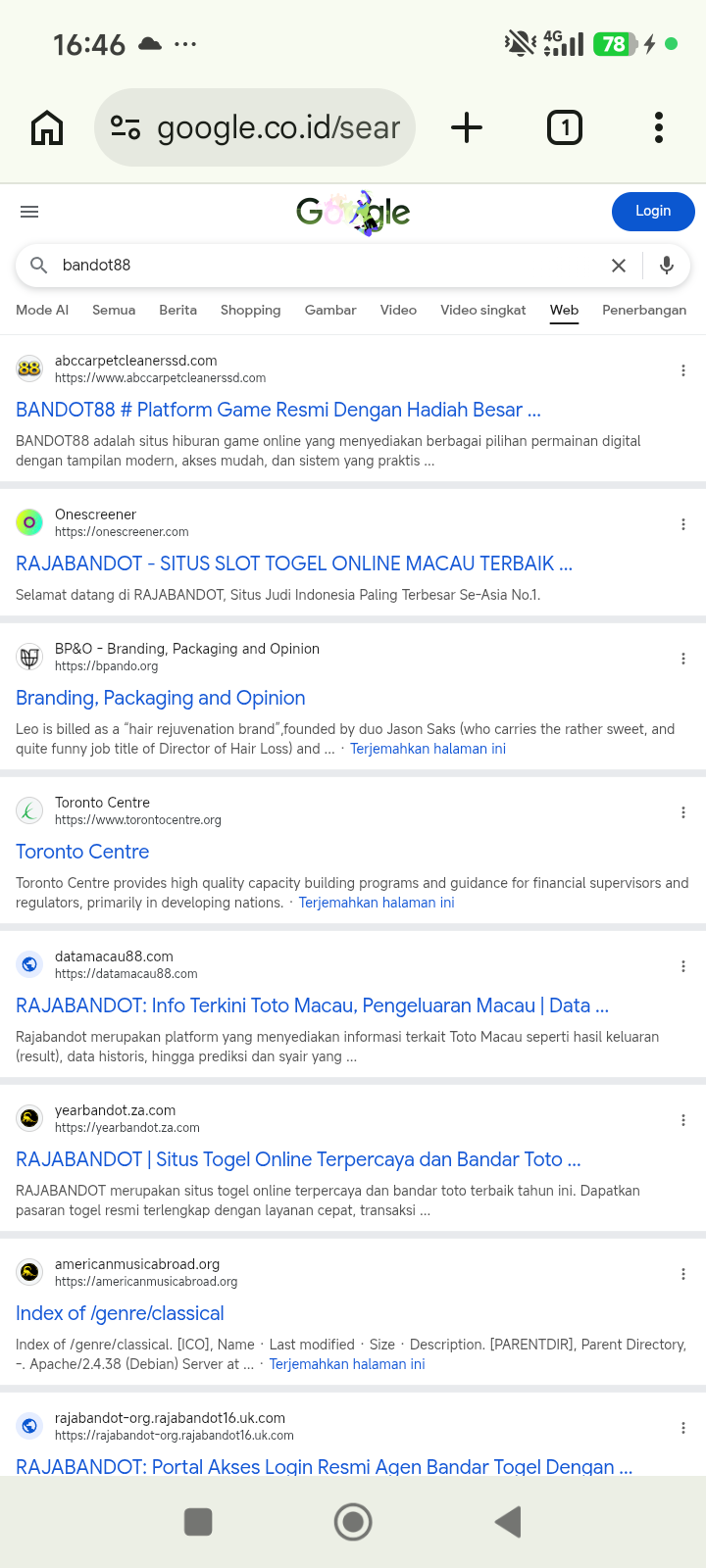Open the Toronto Centre result
The width and height of the screenshot is (706, 1568).
click(82, 852)
